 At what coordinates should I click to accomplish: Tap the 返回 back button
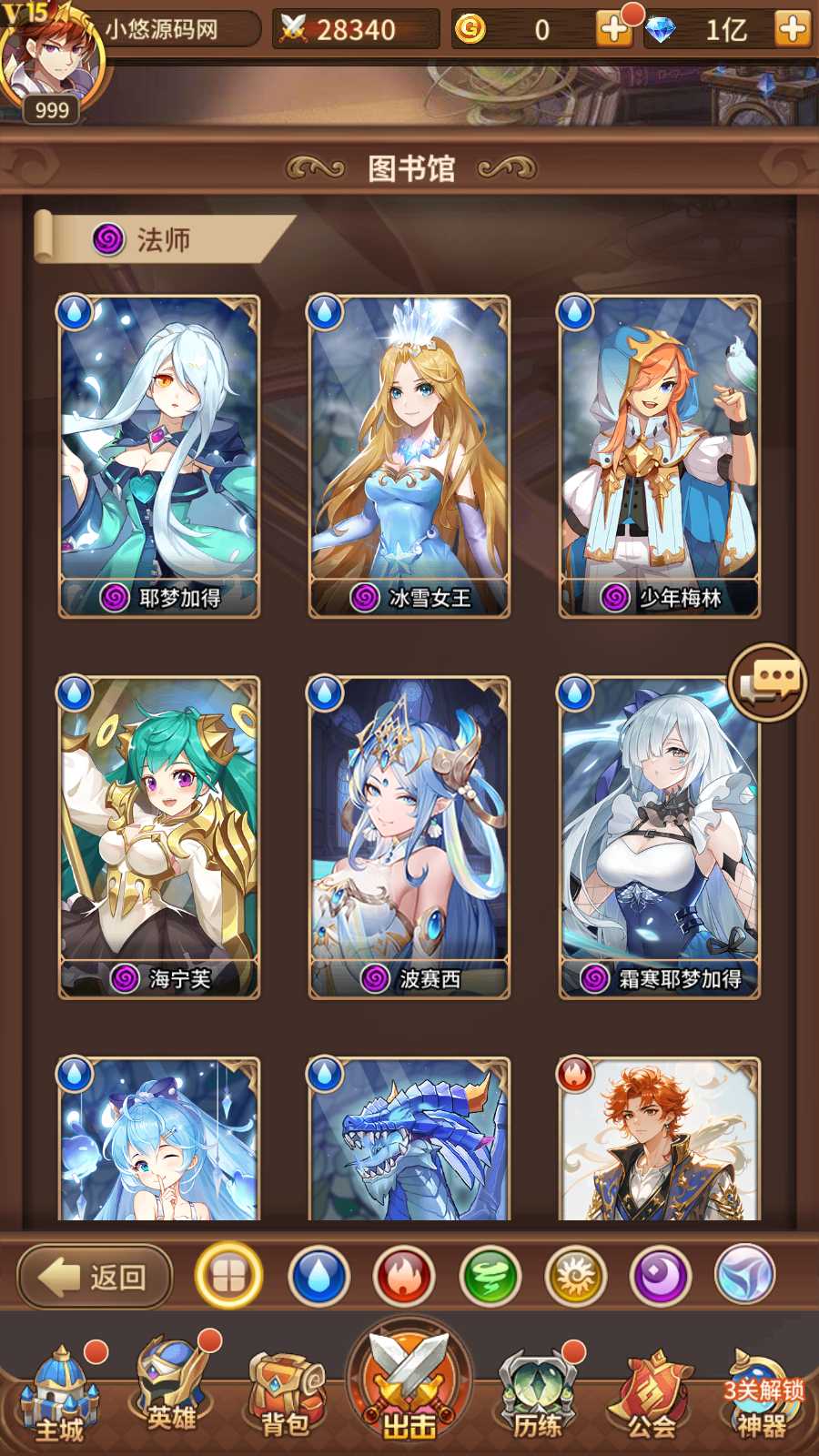tap(95, 1277)
